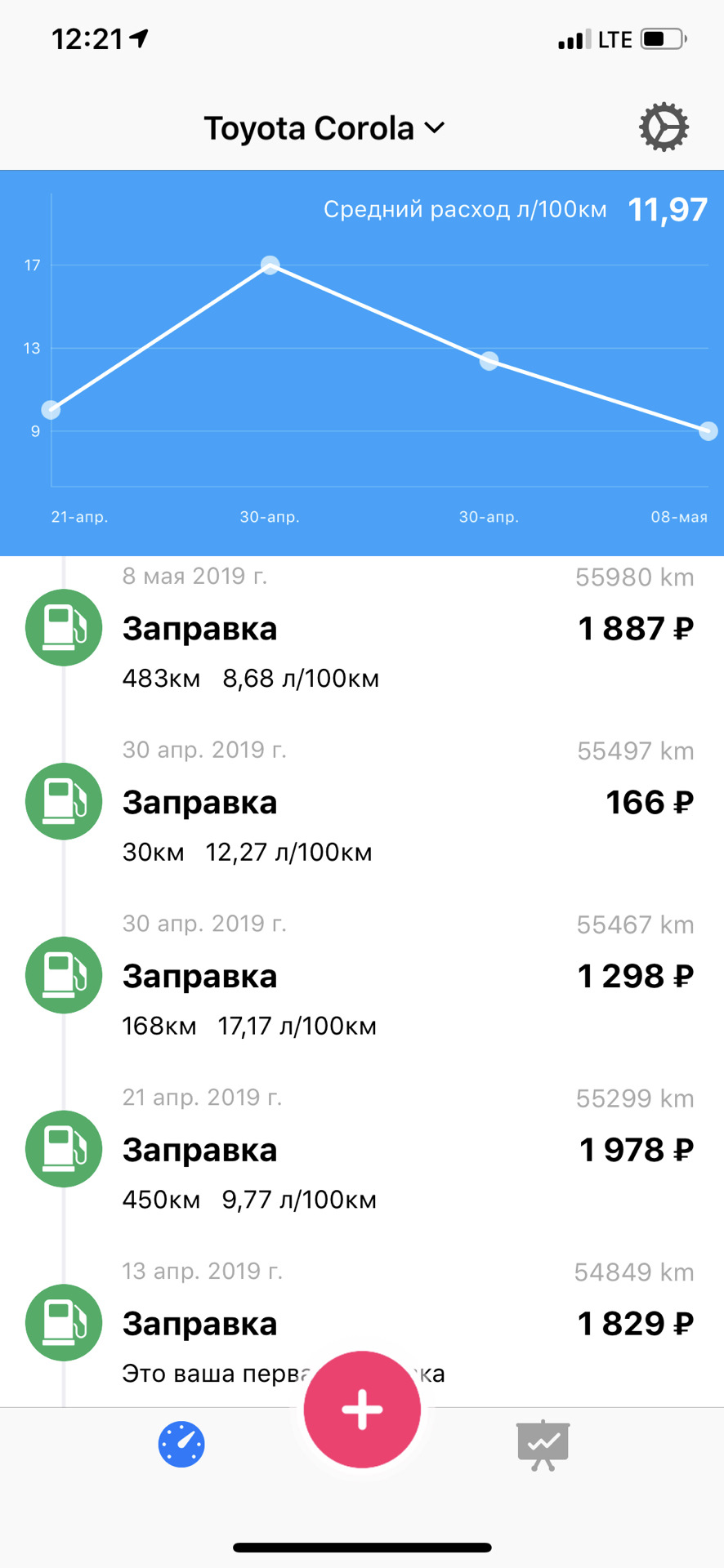Screen dimensions: 724x1568
Task: Select the 21-апр. data point on the graph
Action: point(51,408)
